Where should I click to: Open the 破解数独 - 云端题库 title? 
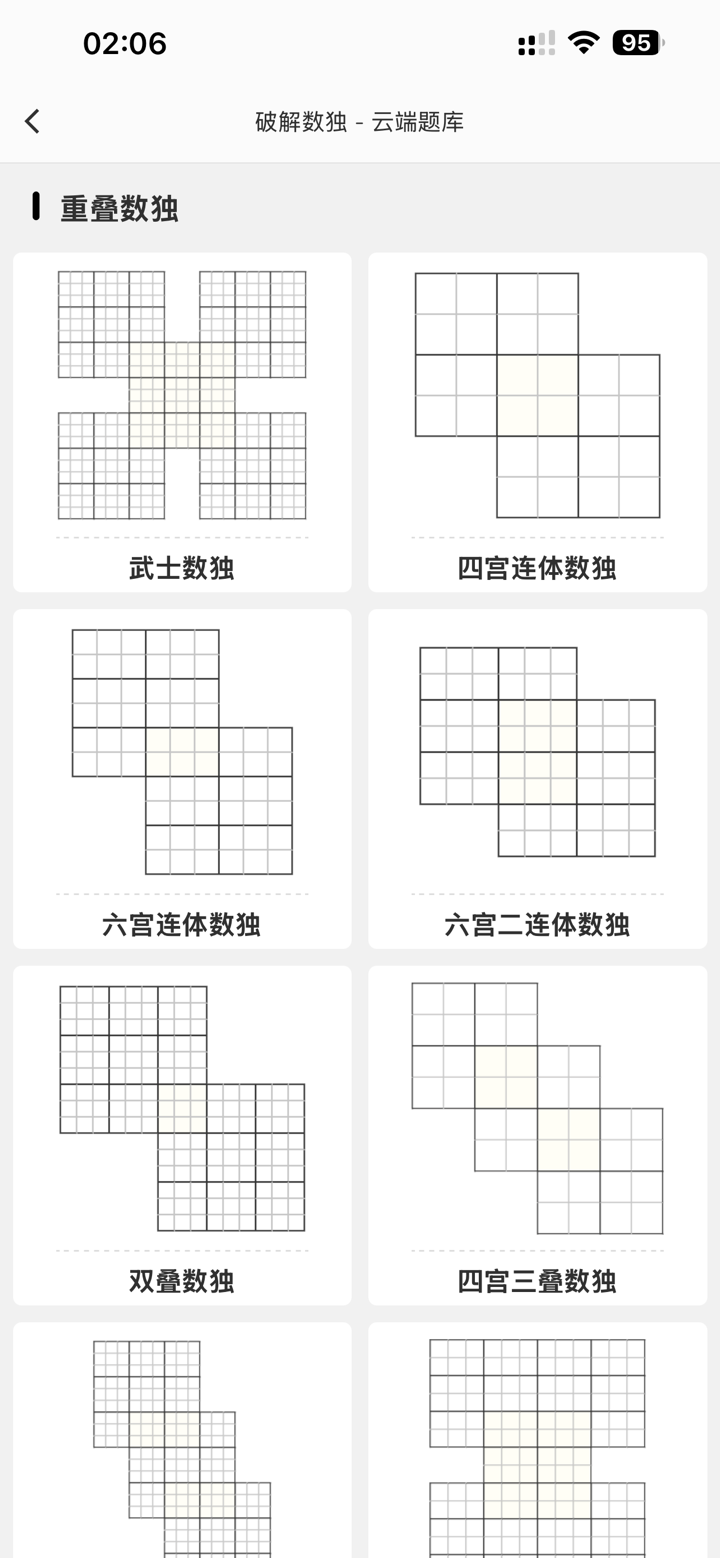pyautogui.click(x=360, y=120)
